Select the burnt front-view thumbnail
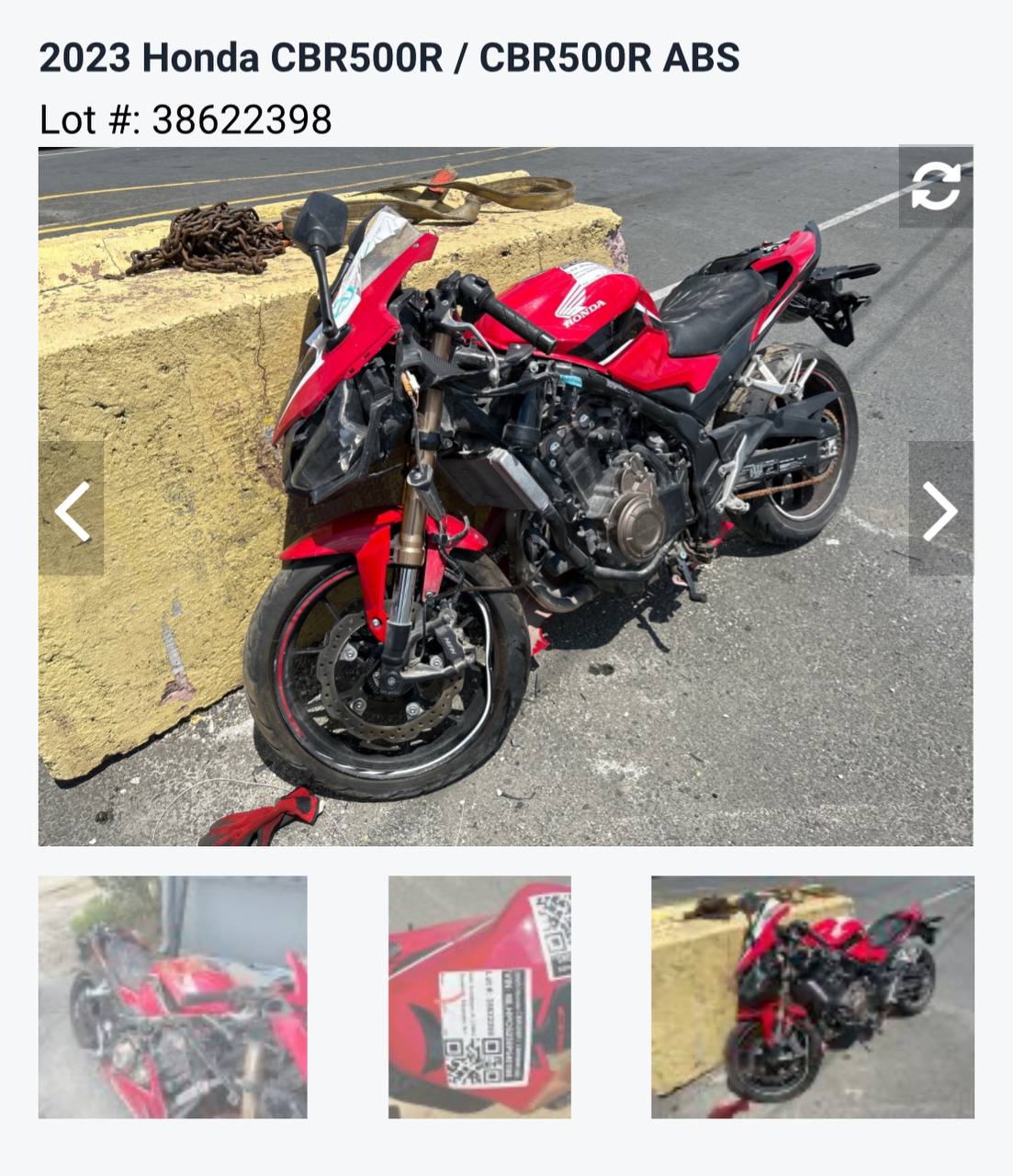Image resolution: width=1013 pixels, height=1176 pixels. coord(173,997)
